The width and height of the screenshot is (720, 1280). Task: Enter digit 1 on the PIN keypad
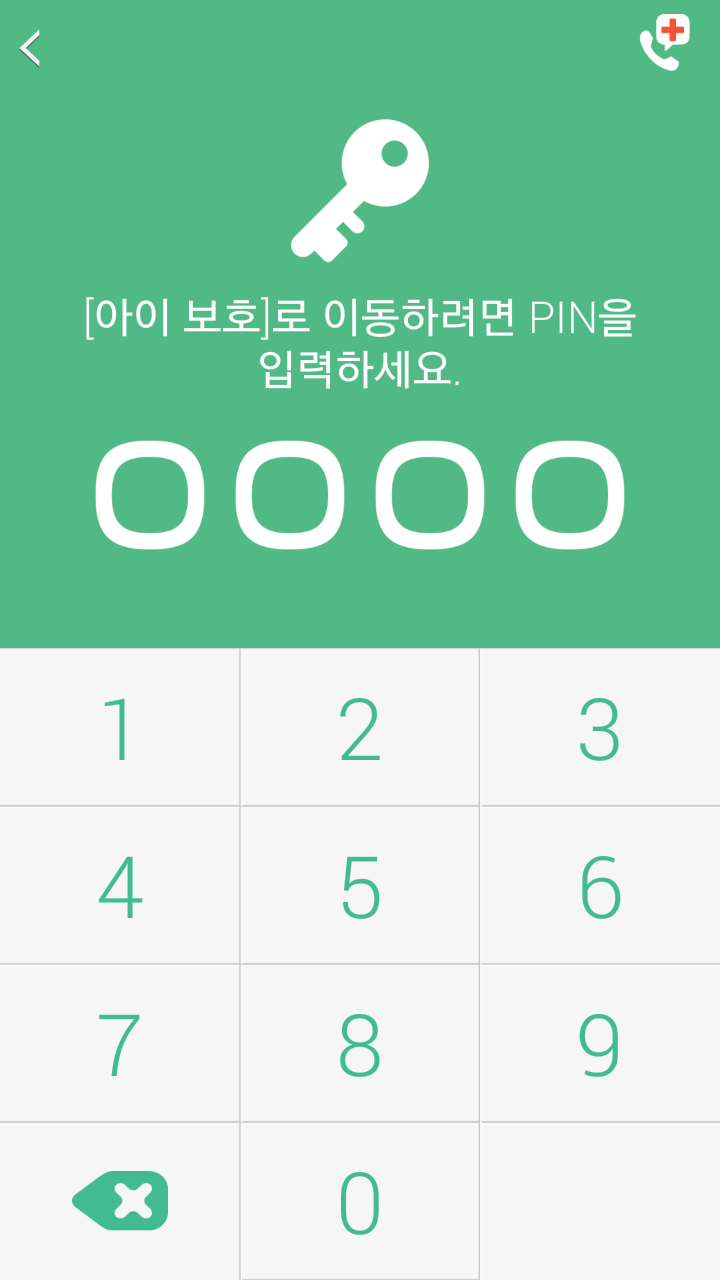(120, 728)
